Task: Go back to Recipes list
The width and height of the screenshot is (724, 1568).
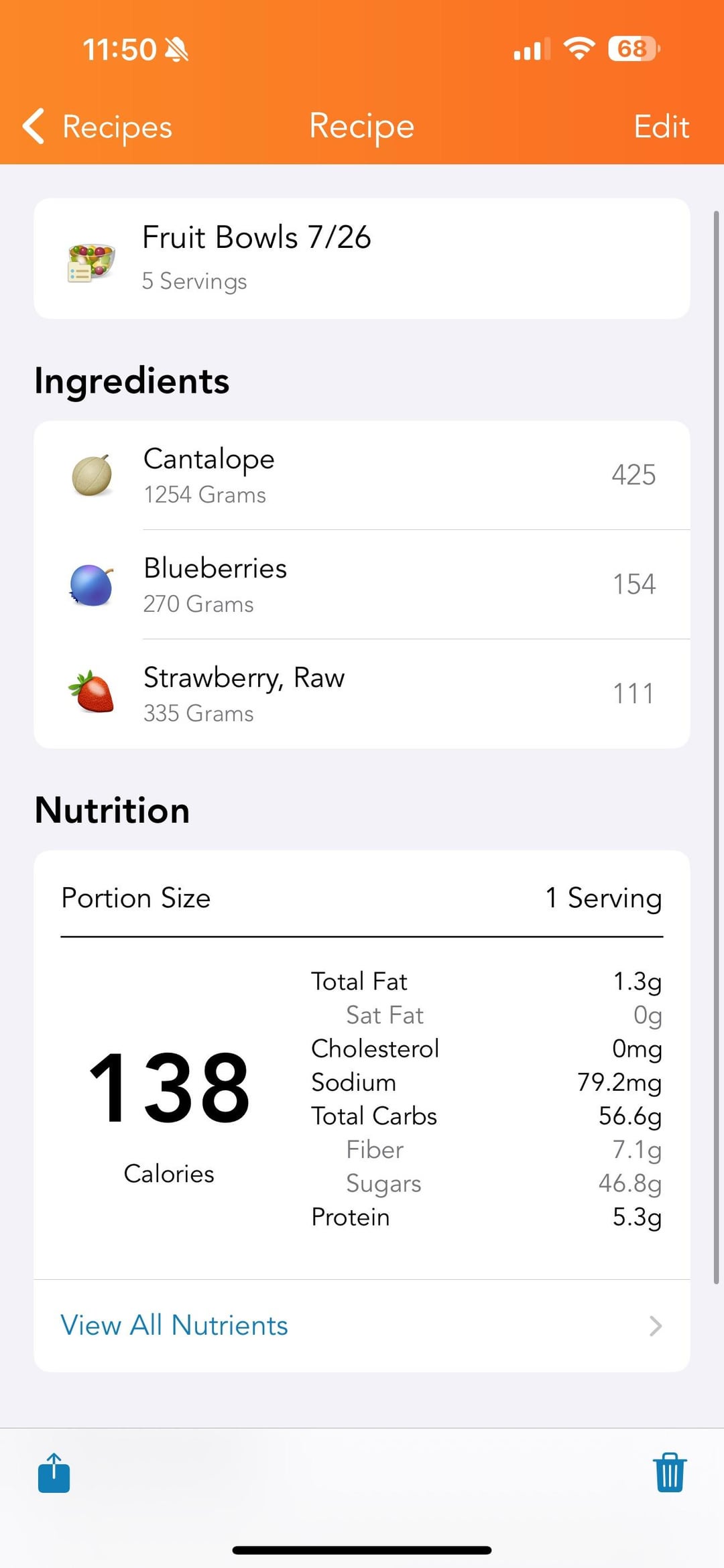Action: pos(97,127)
